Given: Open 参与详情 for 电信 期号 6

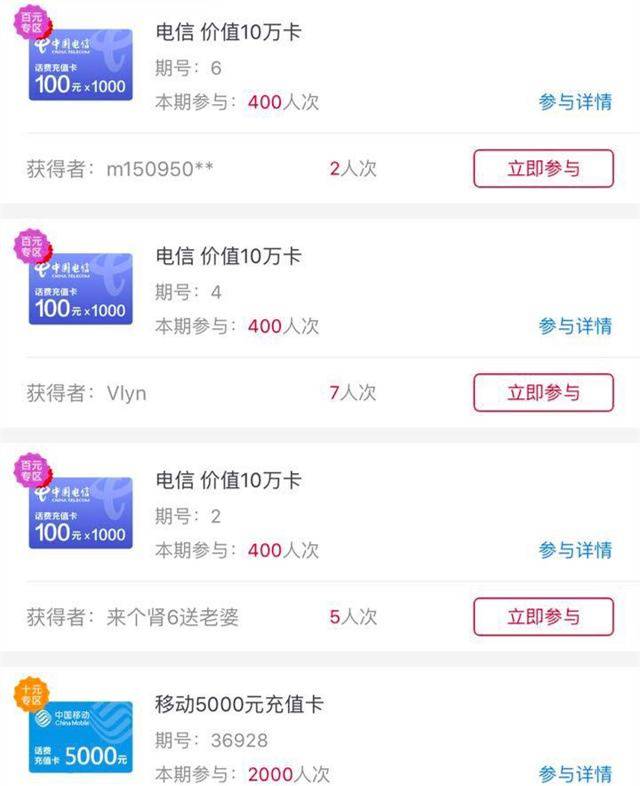Looking at the screenshot, I should click(x=575, y=102).
